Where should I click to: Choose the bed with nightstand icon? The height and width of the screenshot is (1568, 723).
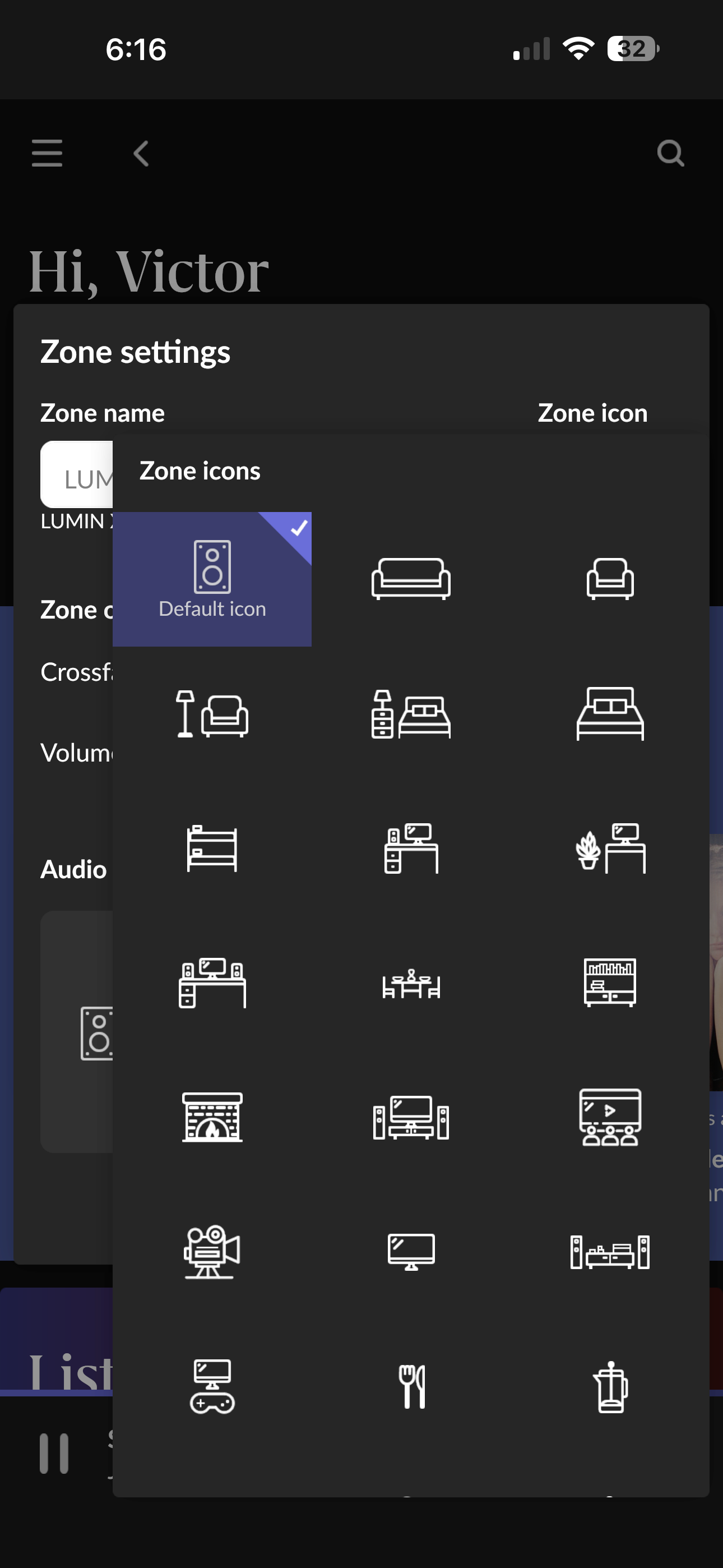point(411,713)
